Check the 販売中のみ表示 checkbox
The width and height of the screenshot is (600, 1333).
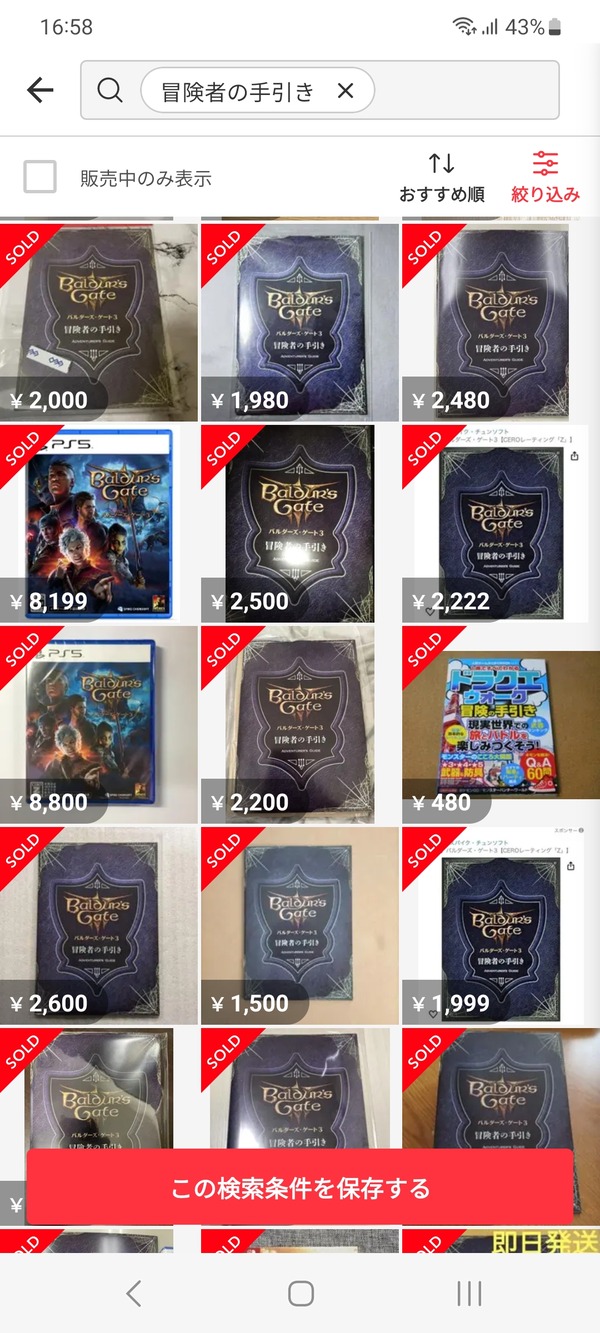click(x=40, y=178)
